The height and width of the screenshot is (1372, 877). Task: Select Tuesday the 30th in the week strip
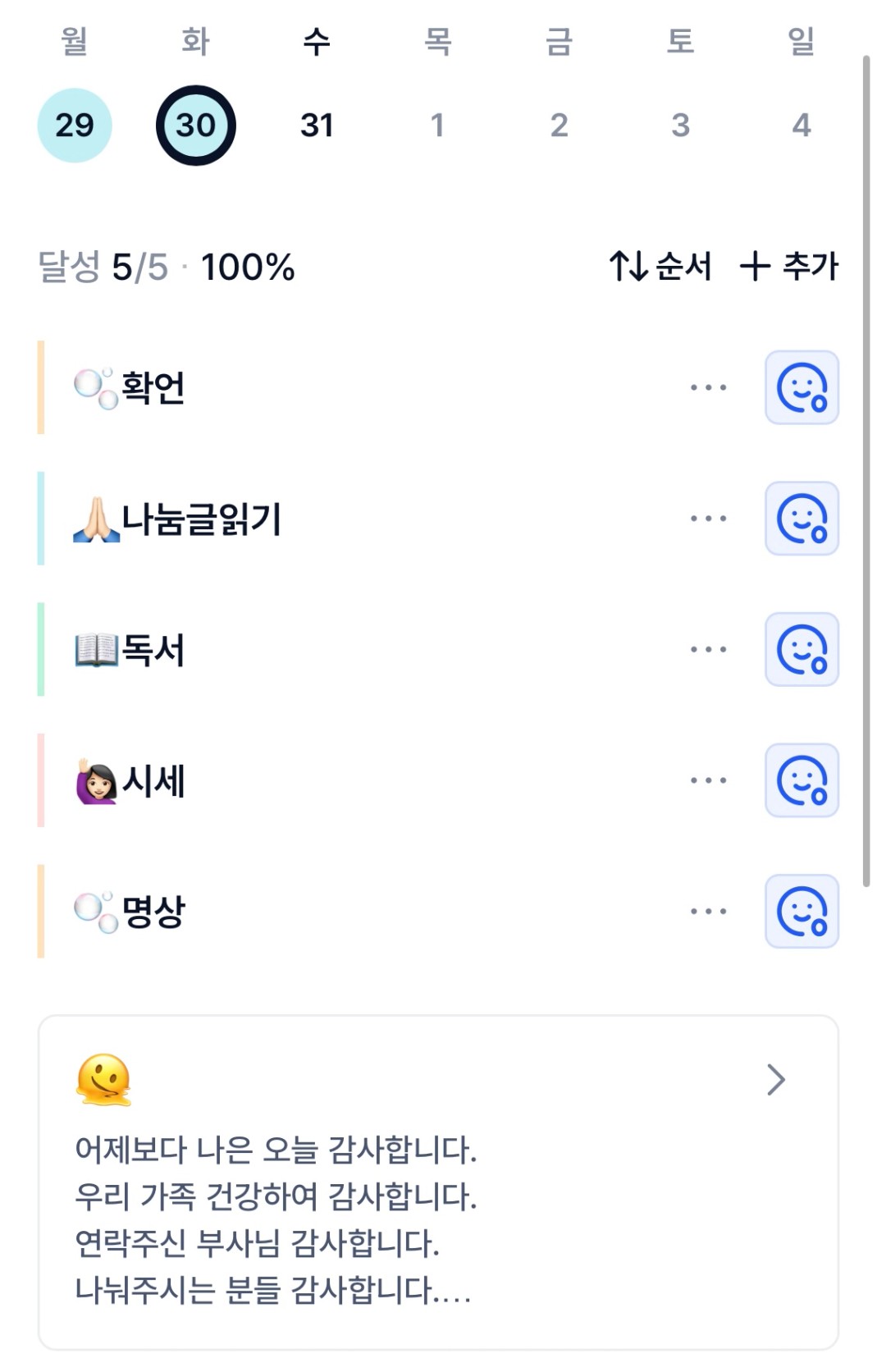point(195,126)
